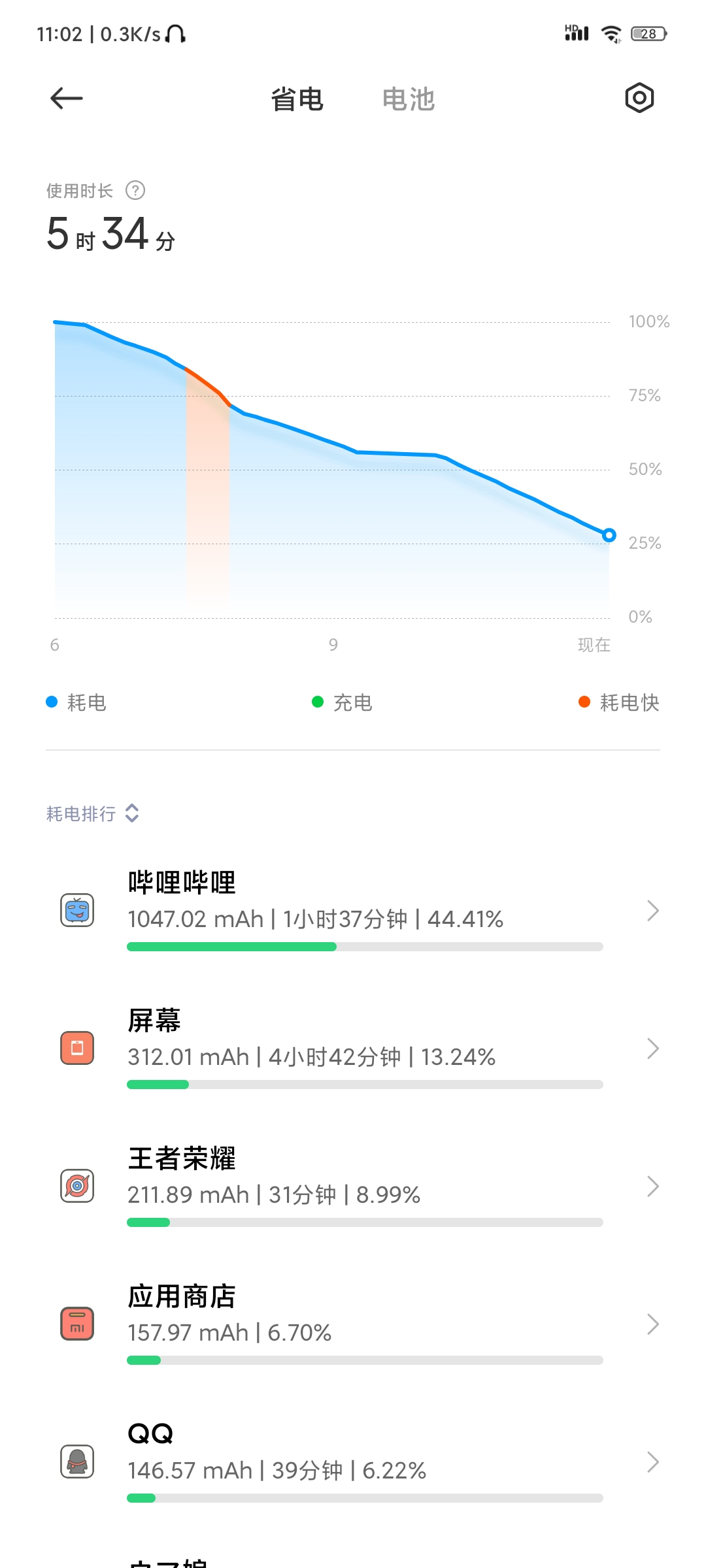Open the battery settings gear icon

639,98
